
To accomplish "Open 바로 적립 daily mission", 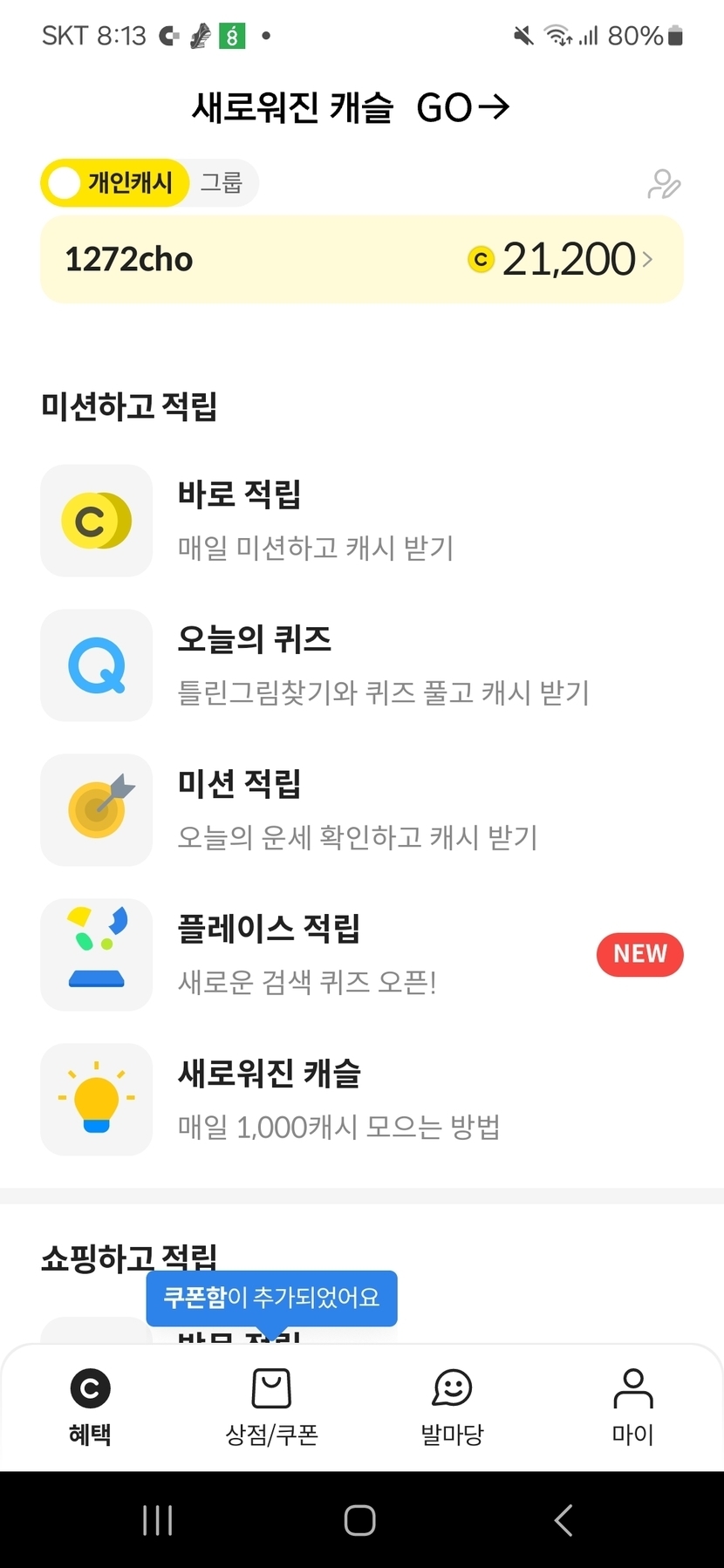I will point(361,521).
